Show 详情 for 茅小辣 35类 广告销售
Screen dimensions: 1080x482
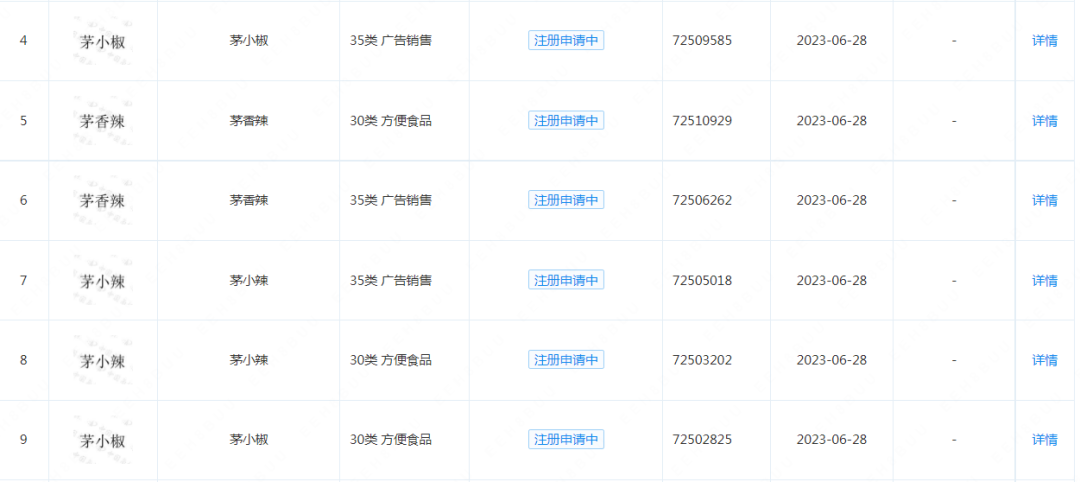pyautogui.click(x=1044, y=280)
